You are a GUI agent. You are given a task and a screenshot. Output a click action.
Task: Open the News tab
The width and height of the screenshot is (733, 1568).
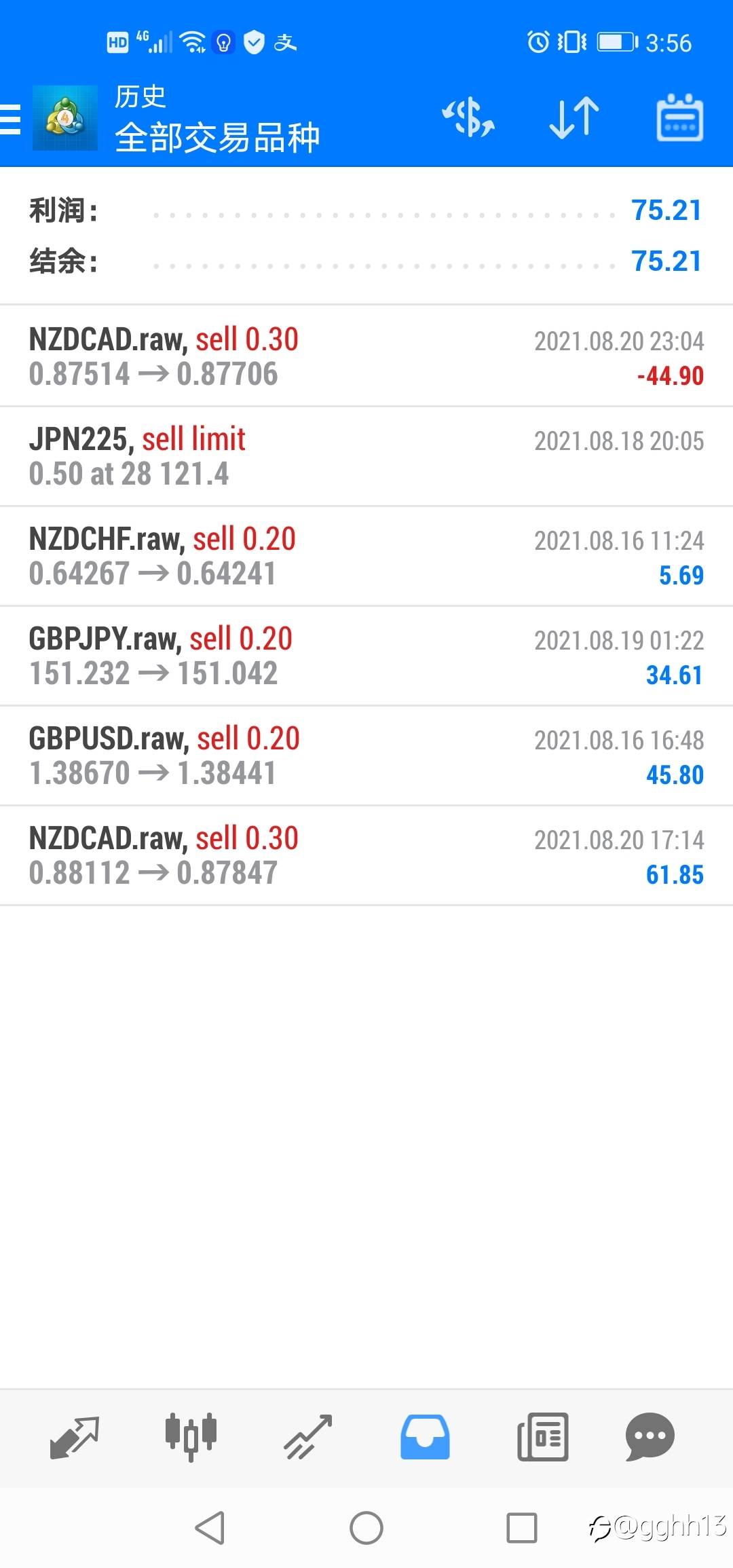coord(542,1437)
